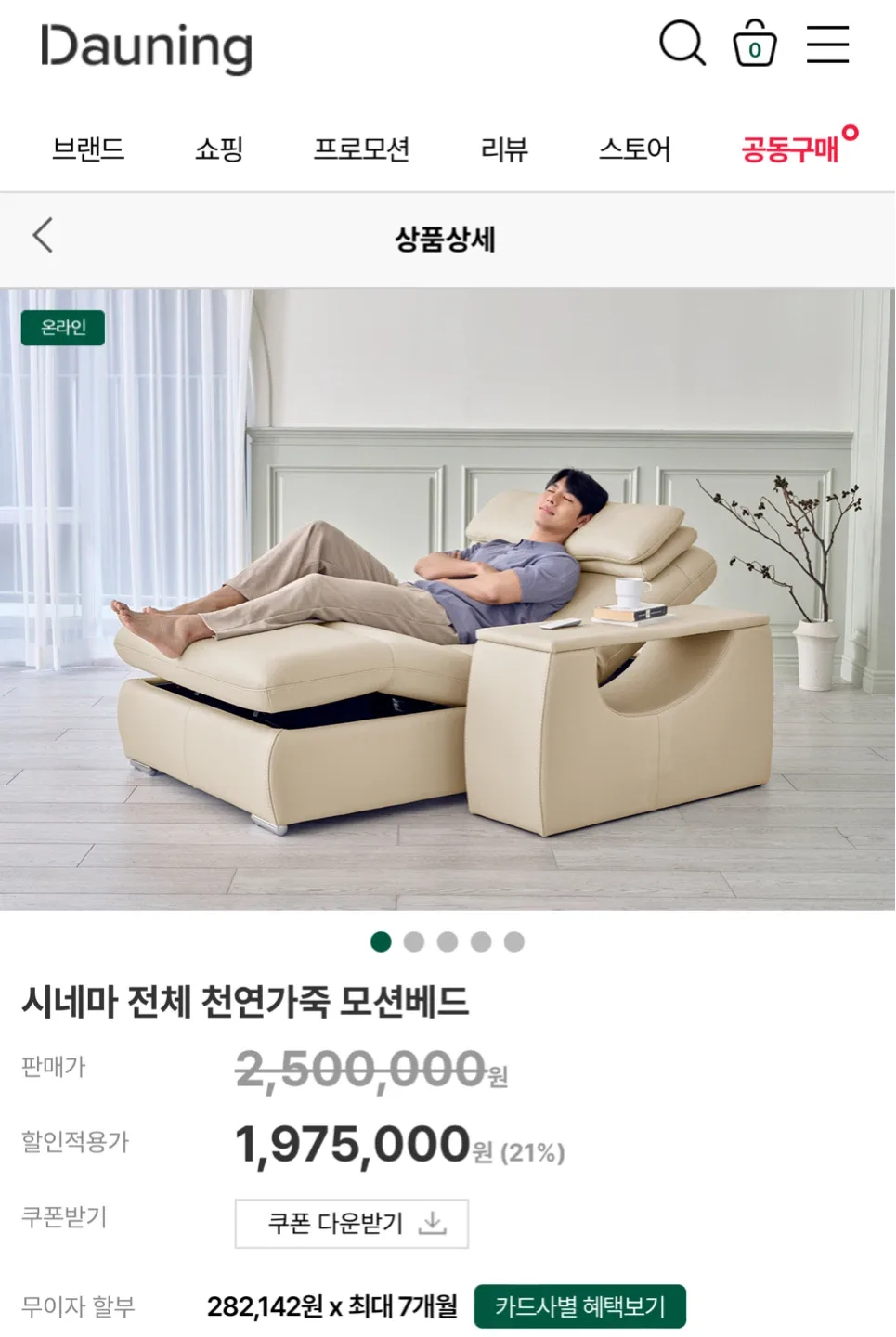Tap the Dauning logo to go home
This screenshot has height=1337, width=896.
point(147,47)
